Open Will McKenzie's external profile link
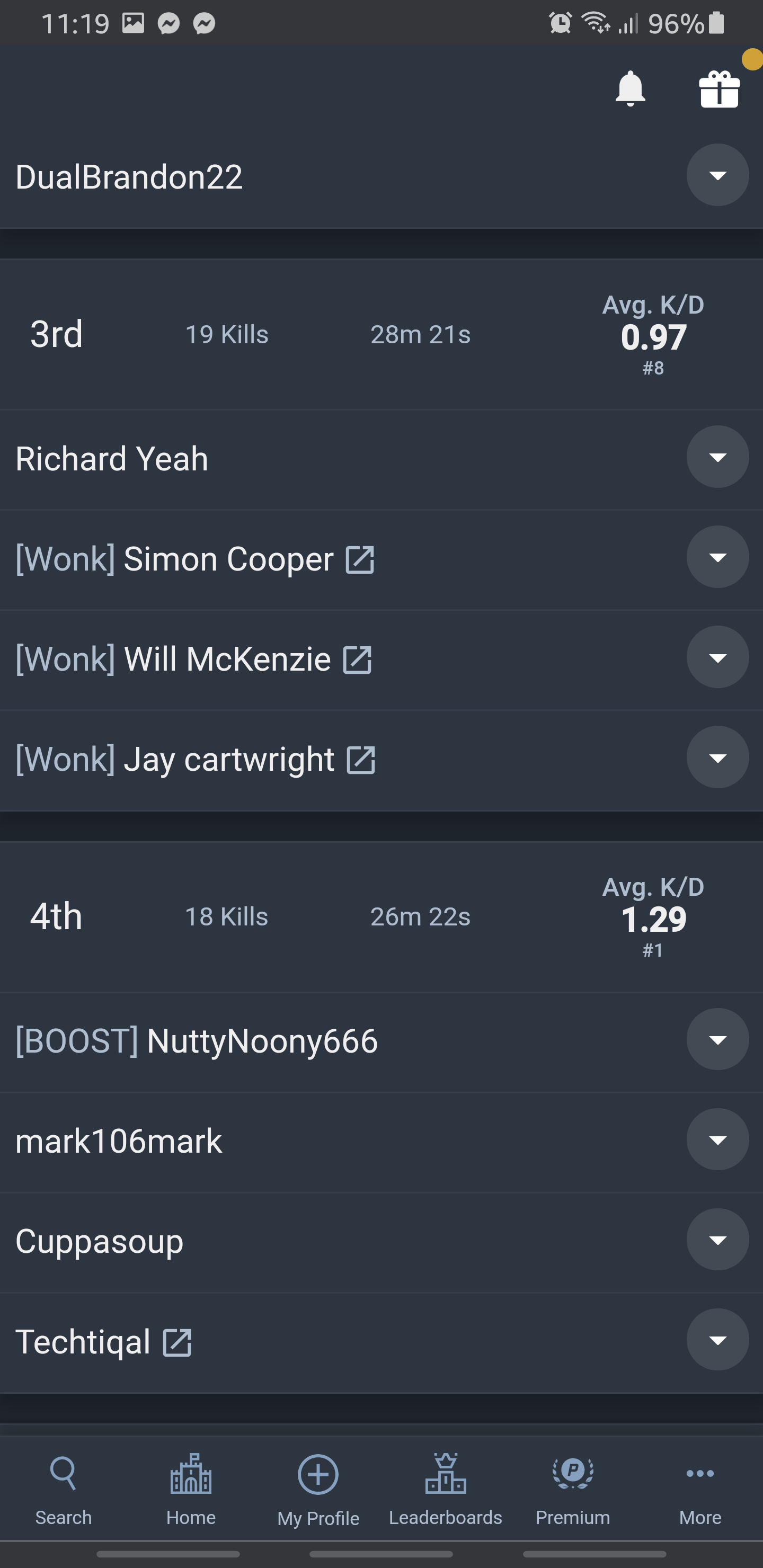 [358, 660]
